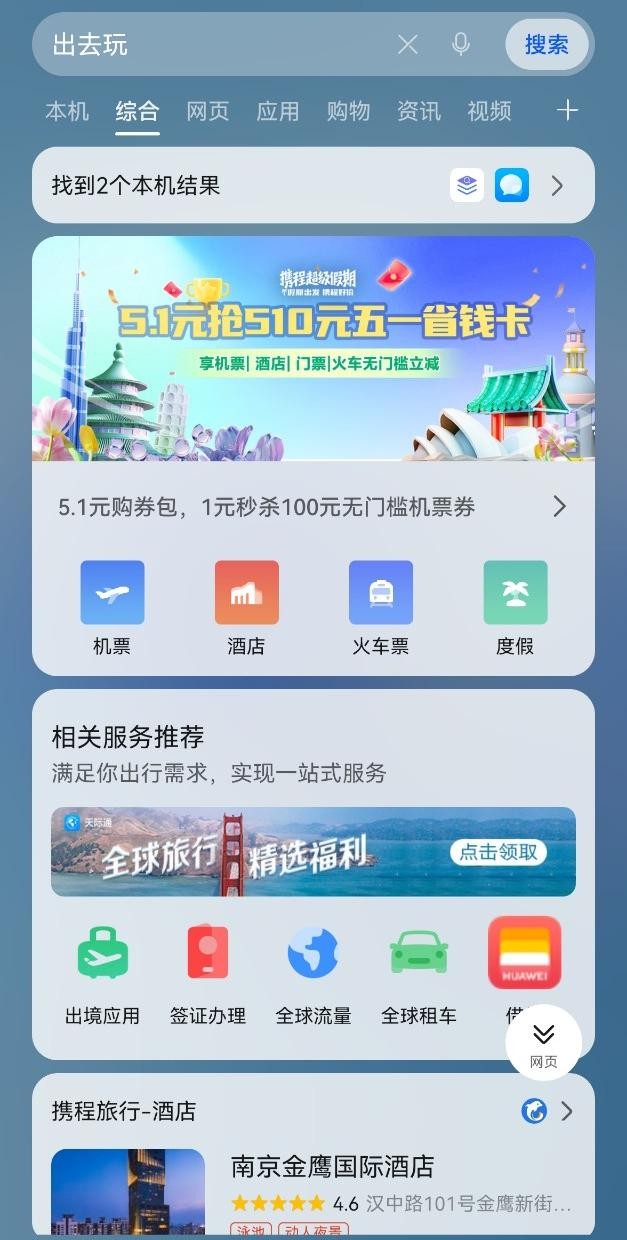This screenshot has height=1240, width=627.
Task: Jump to results with the floating 网页 button
Action: (543, 1042)
